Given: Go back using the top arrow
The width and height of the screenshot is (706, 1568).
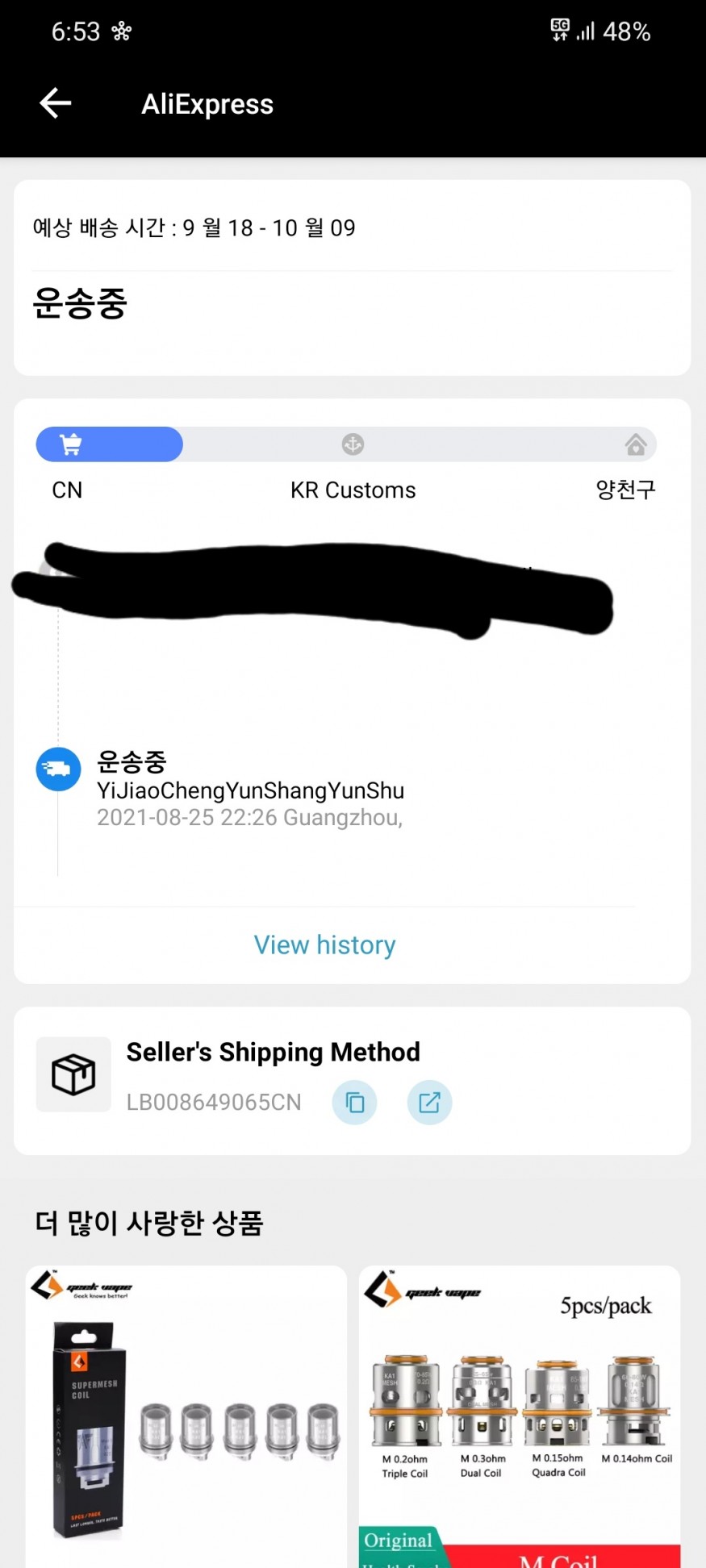Looking at the screenshot, I should [56, 103].
